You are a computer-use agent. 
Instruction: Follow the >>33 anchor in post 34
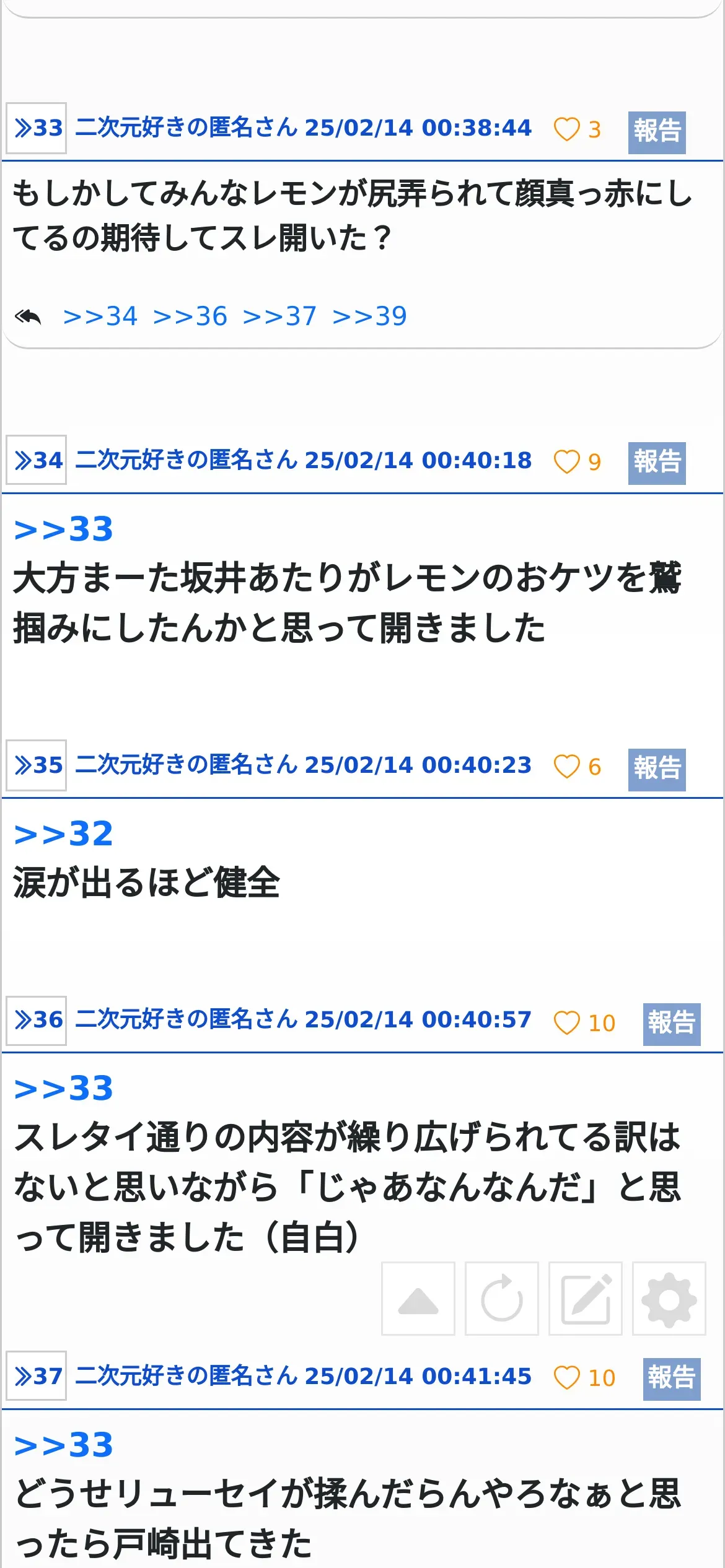tap(63, 529)
